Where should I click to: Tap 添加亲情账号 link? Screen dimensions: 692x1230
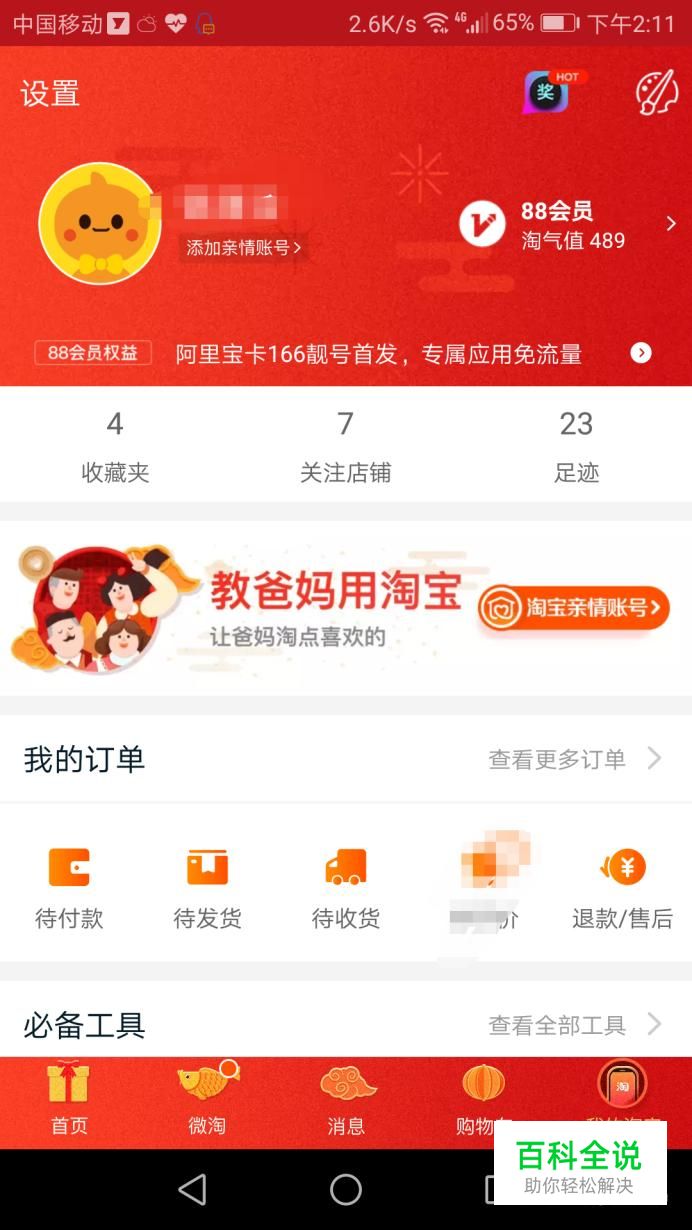click(x=243, y=247)
